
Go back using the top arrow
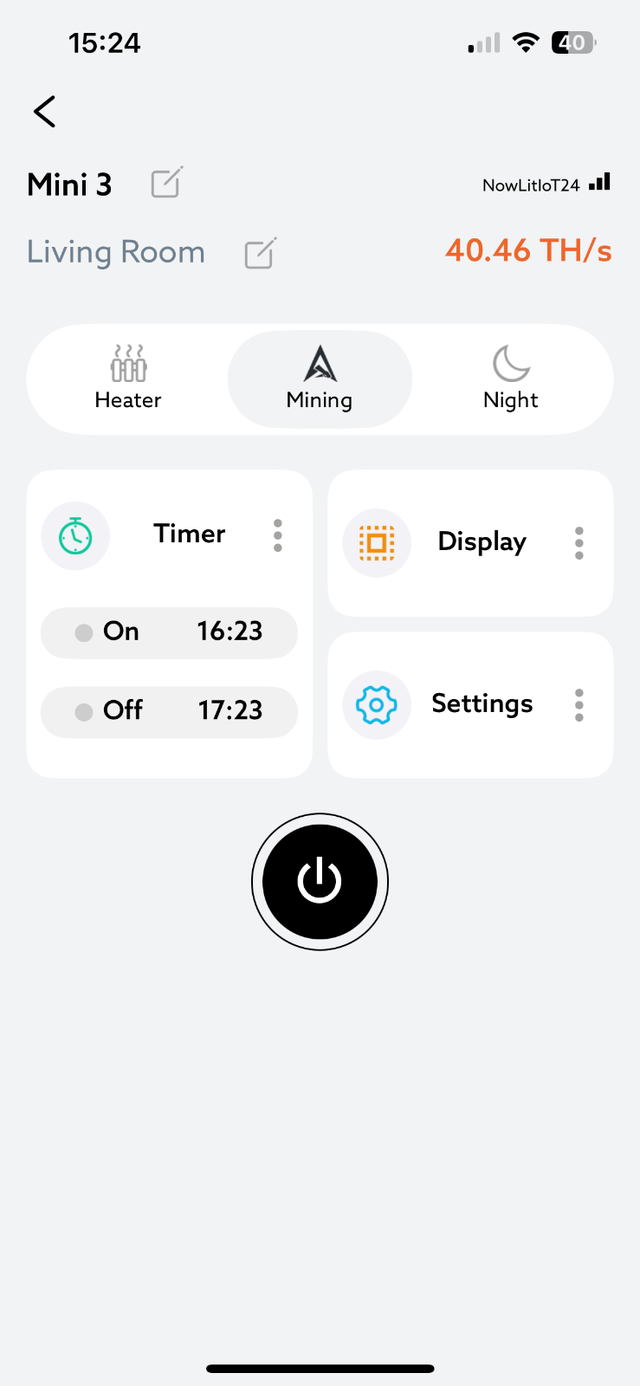pyautogui.click(x=44, y=111)
